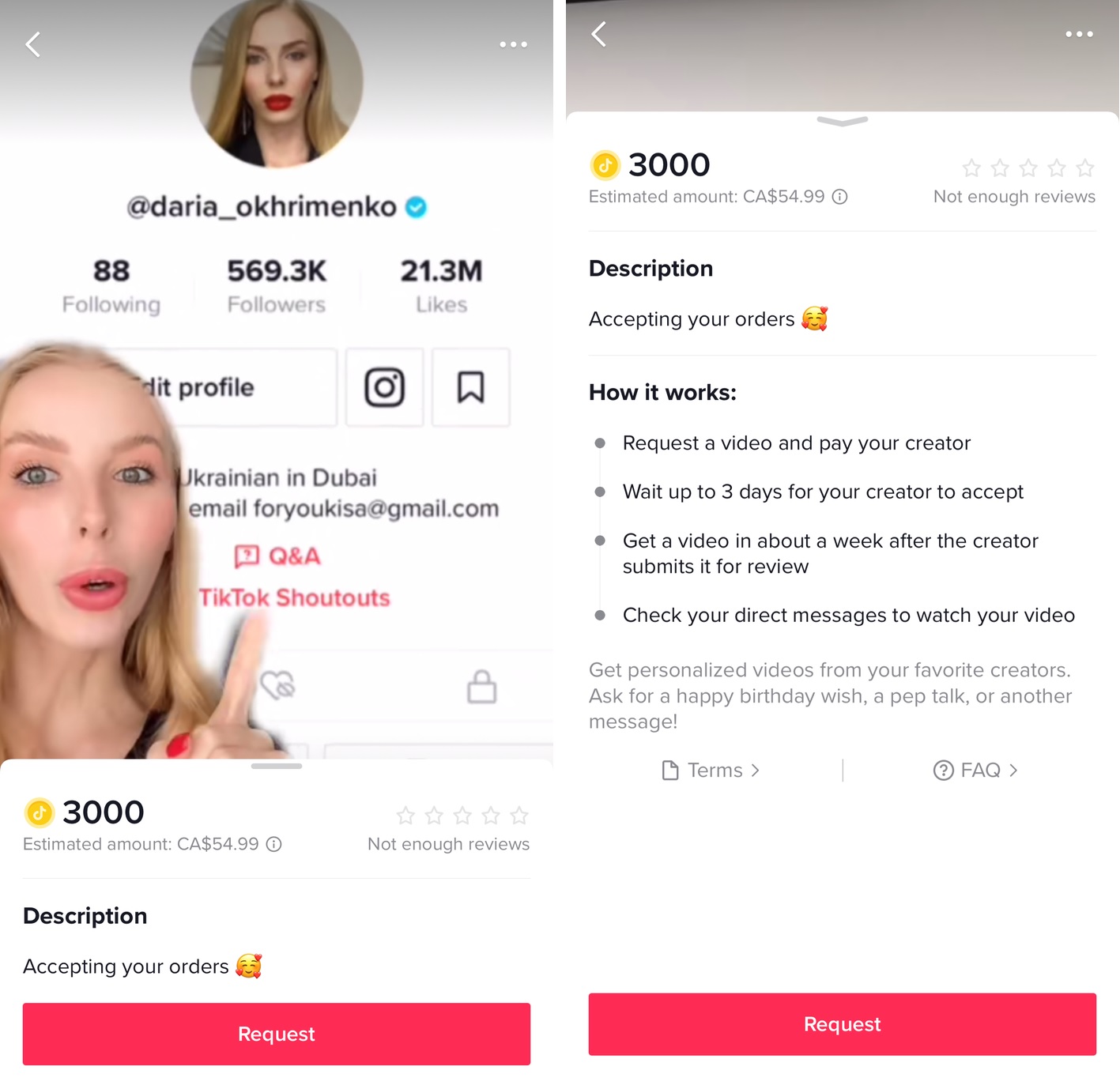
Task: Collapse the expanded How it works sheet handle
Action: click(x=842, y=121)
